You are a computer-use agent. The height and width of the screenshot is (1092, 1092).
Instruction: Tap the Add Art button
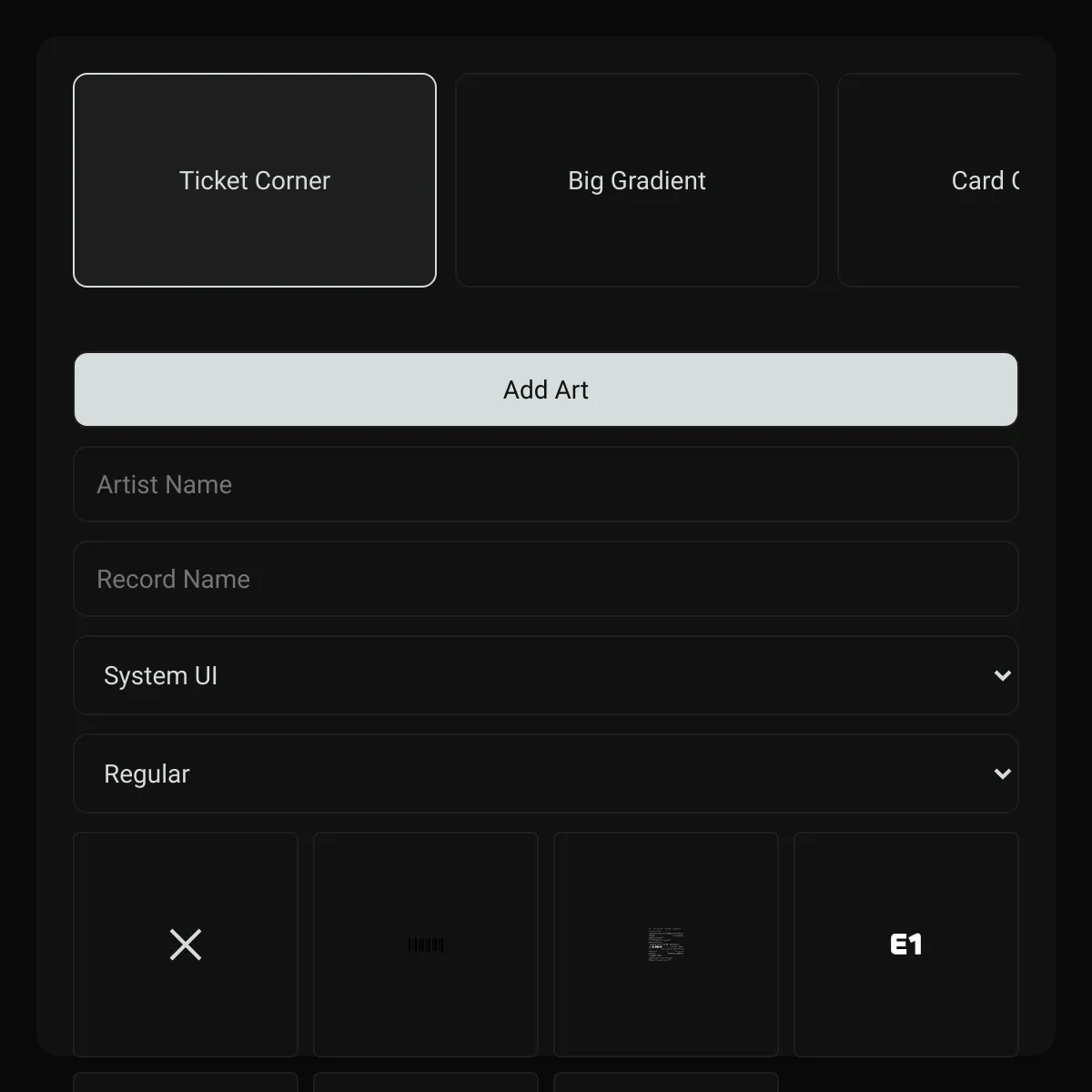(546, 389)
